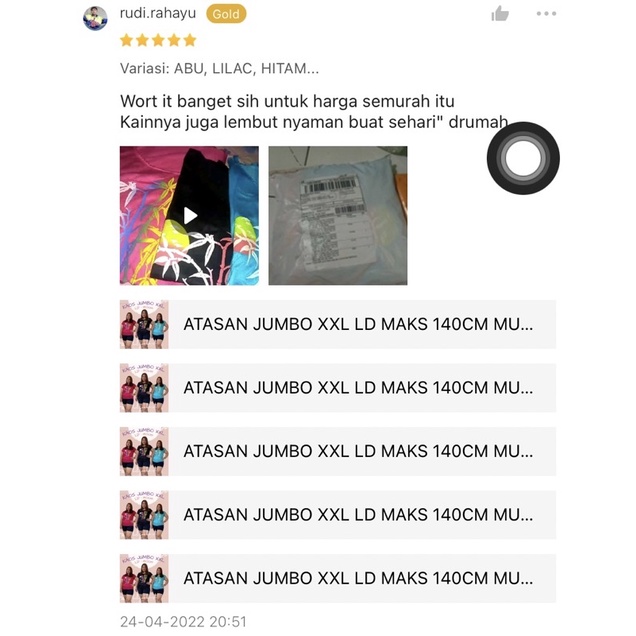Image resolution: width=636 pixels, height=636 pixels.
Task: Open rudi.rahayu's profile avatar
Action: pos(95,18)
